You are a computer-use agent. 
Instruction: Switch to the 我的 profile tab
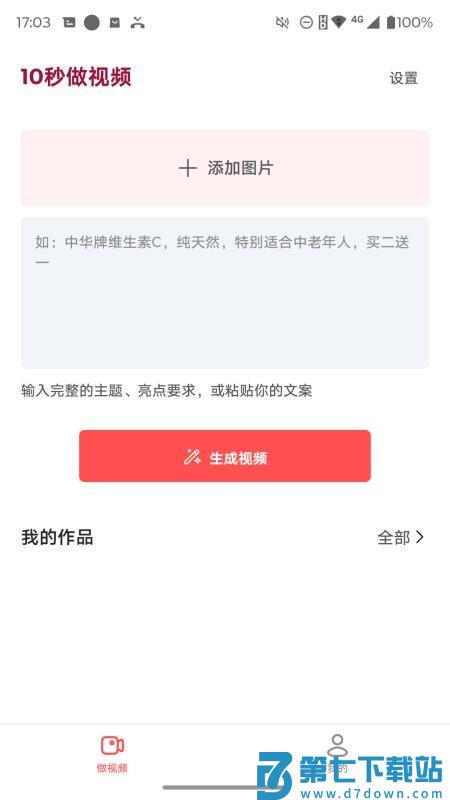point(337,754)
